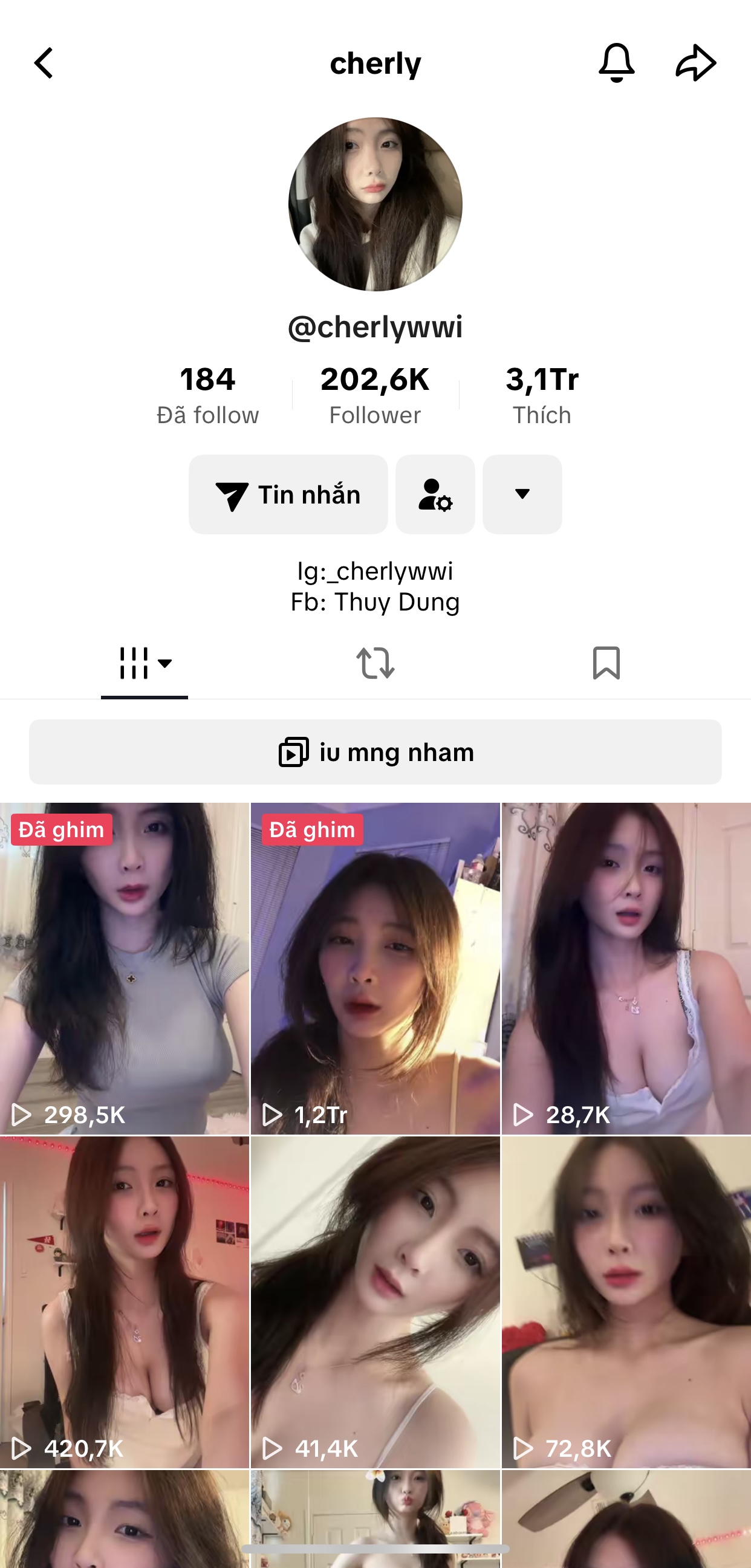The width and height of the screenshot is (751, 1568).
Task: Watch the video with 41,4K views
Action: tap(375, 1301)
